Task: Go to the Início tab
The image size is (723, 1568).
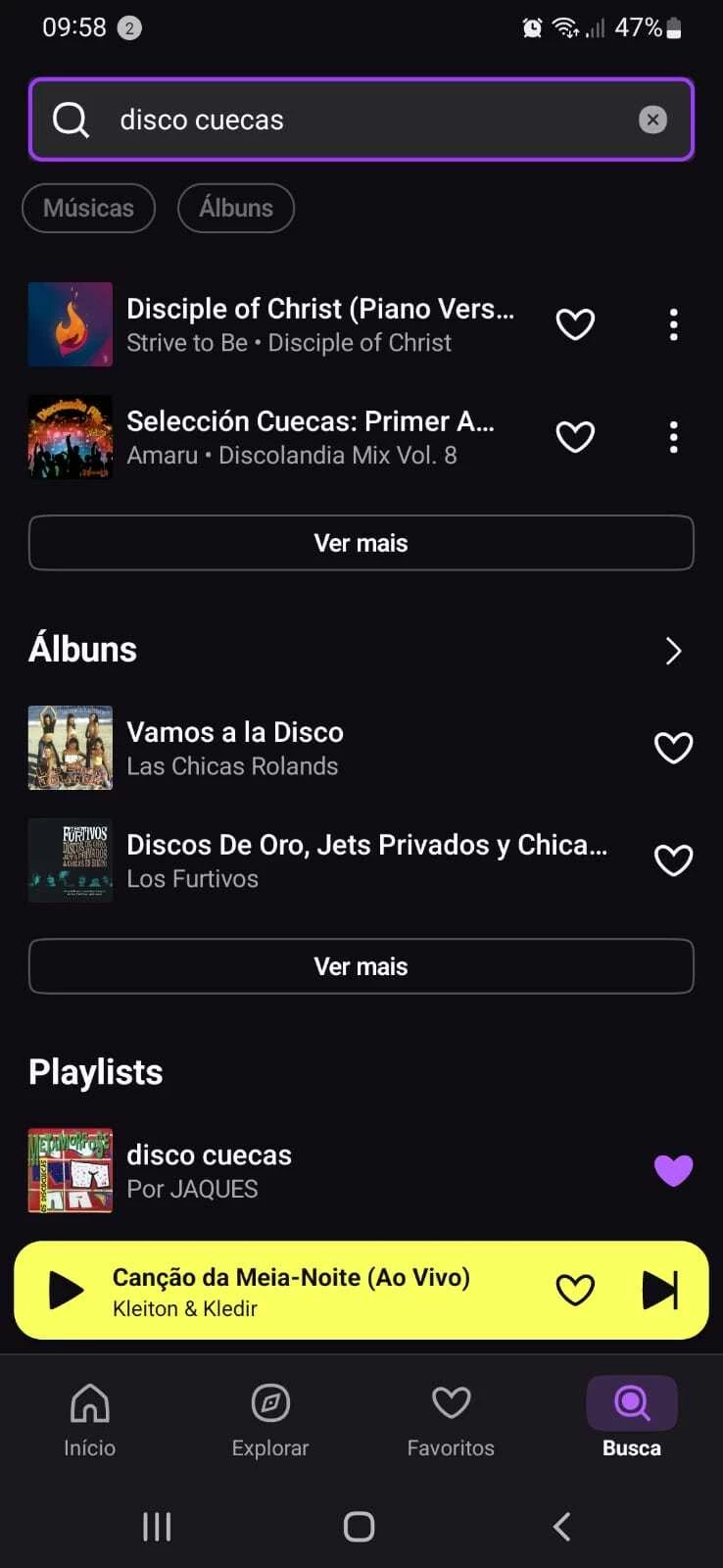Action: click(x=89, y=1419)
